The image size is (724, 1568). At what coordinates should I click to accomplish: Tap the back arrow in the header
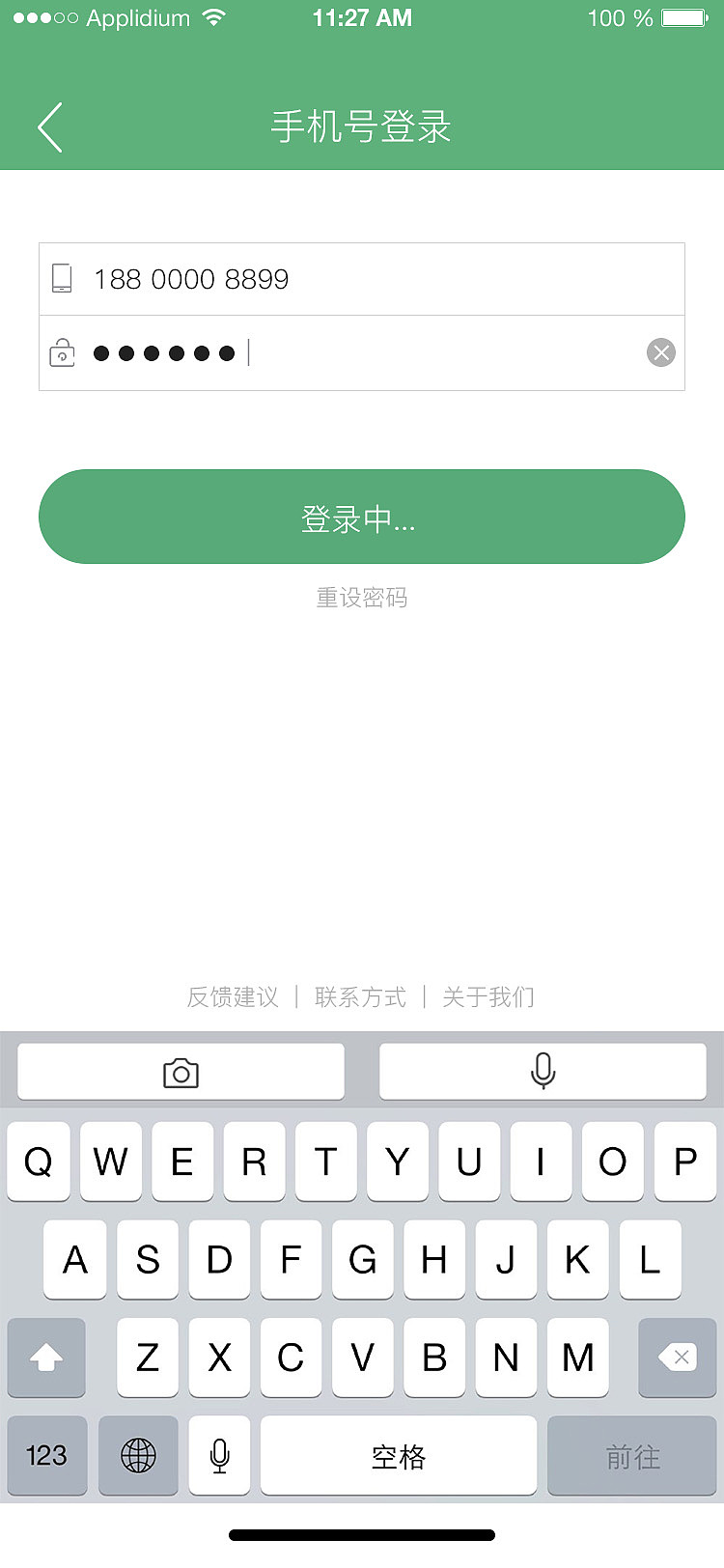click(48, 126)
